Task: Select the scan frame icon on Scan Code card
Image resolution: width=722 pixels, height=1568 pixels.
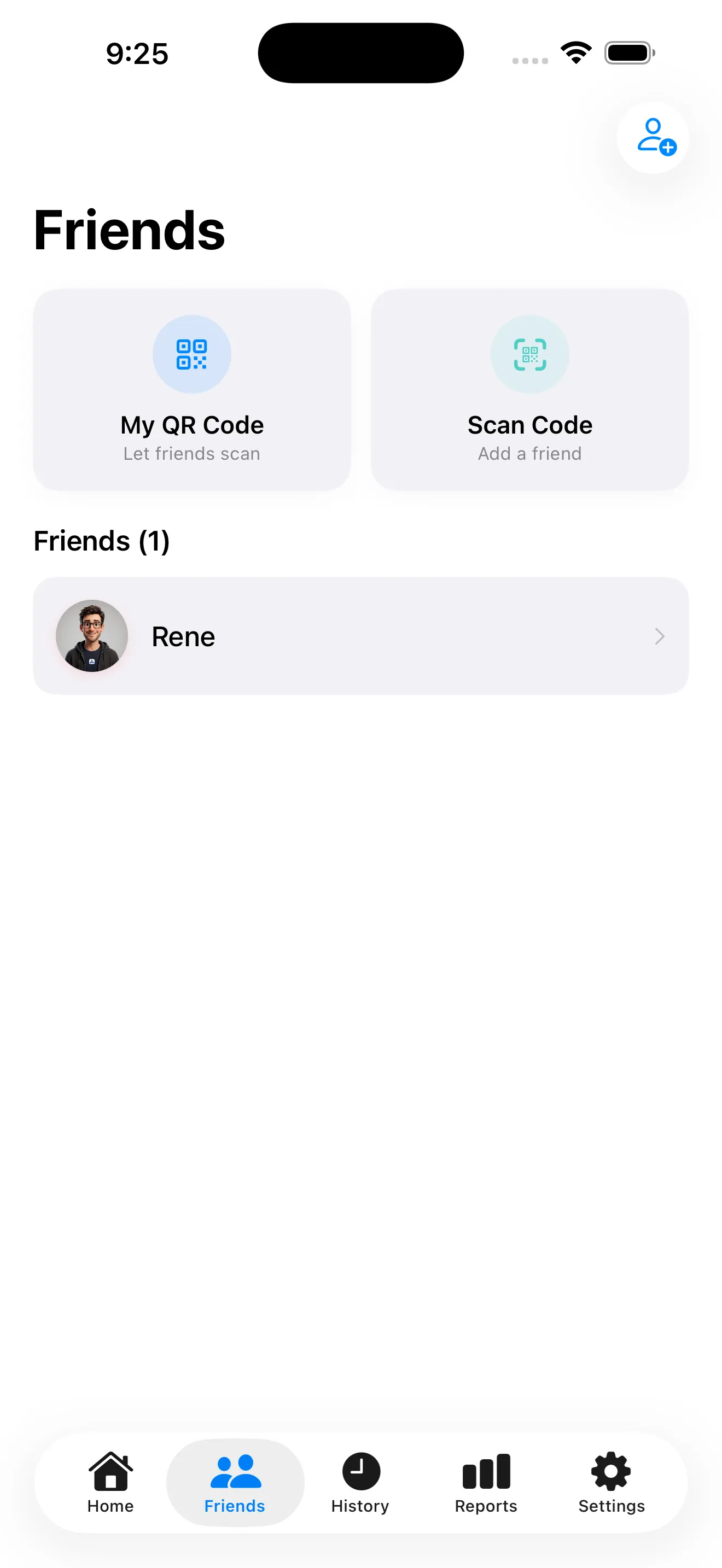Action: (x=529, y=355)
